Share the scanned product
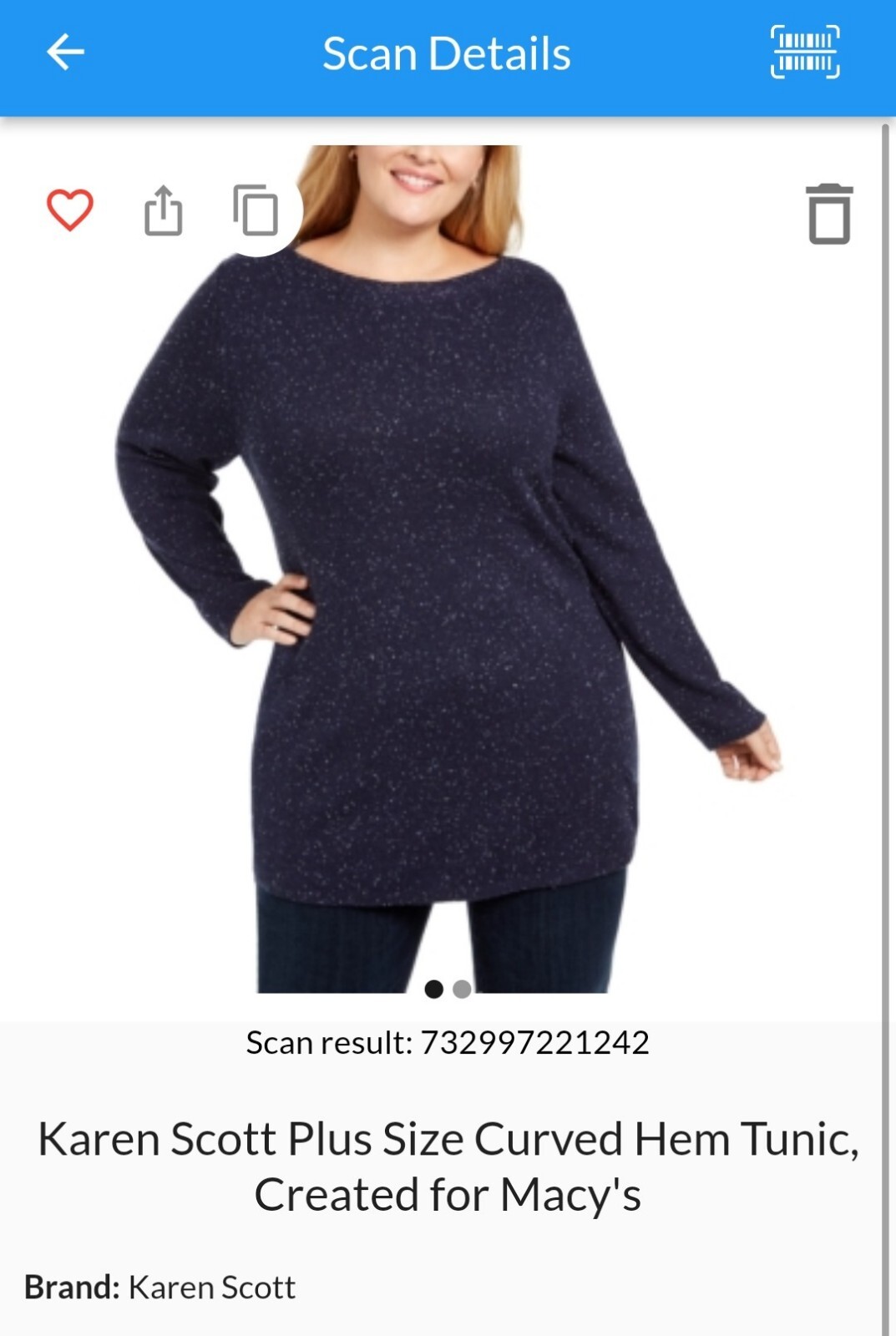The height and width of the screenshot is (1336, 896). (163, 210)
